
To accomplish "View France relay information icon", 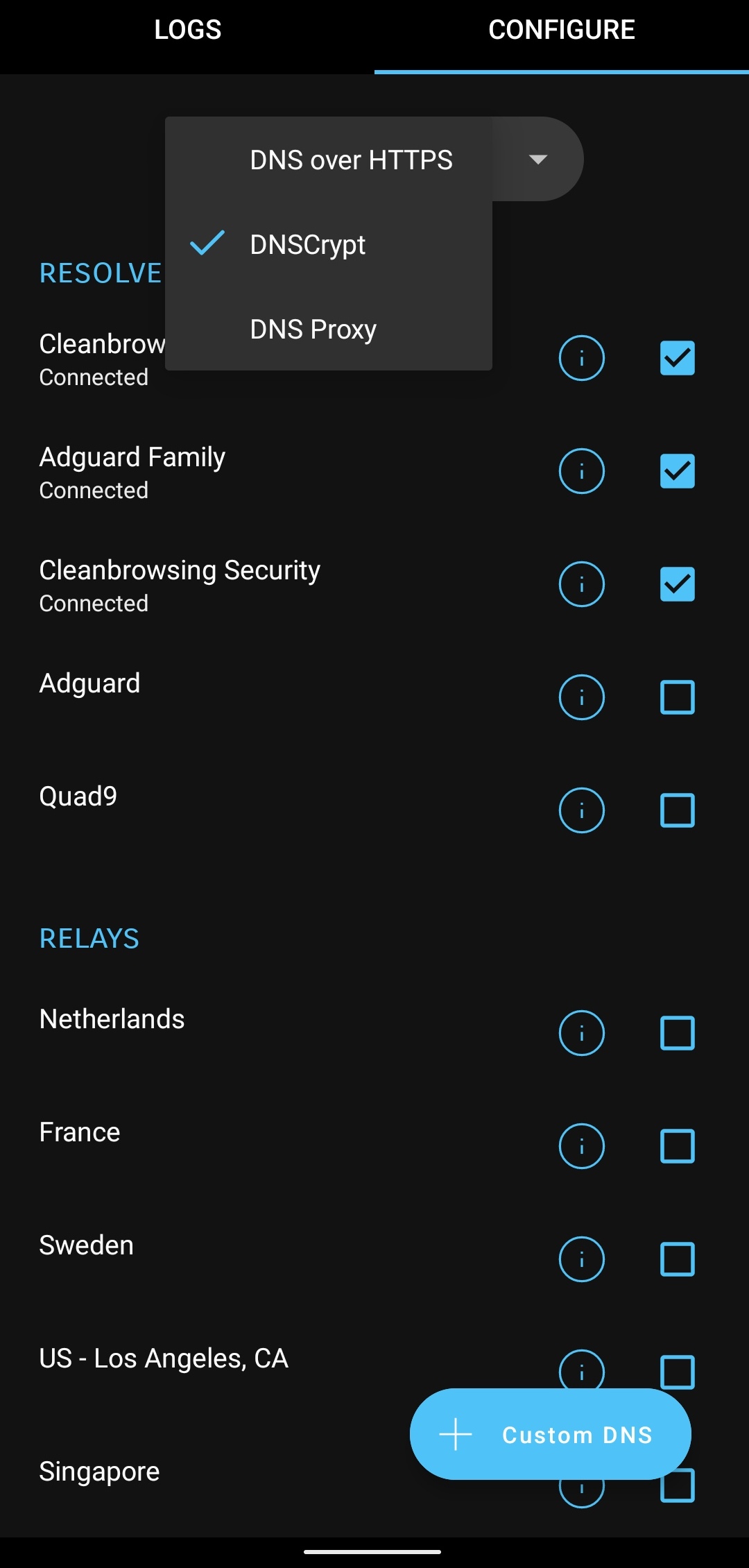I will click(x=581, y=1146).
